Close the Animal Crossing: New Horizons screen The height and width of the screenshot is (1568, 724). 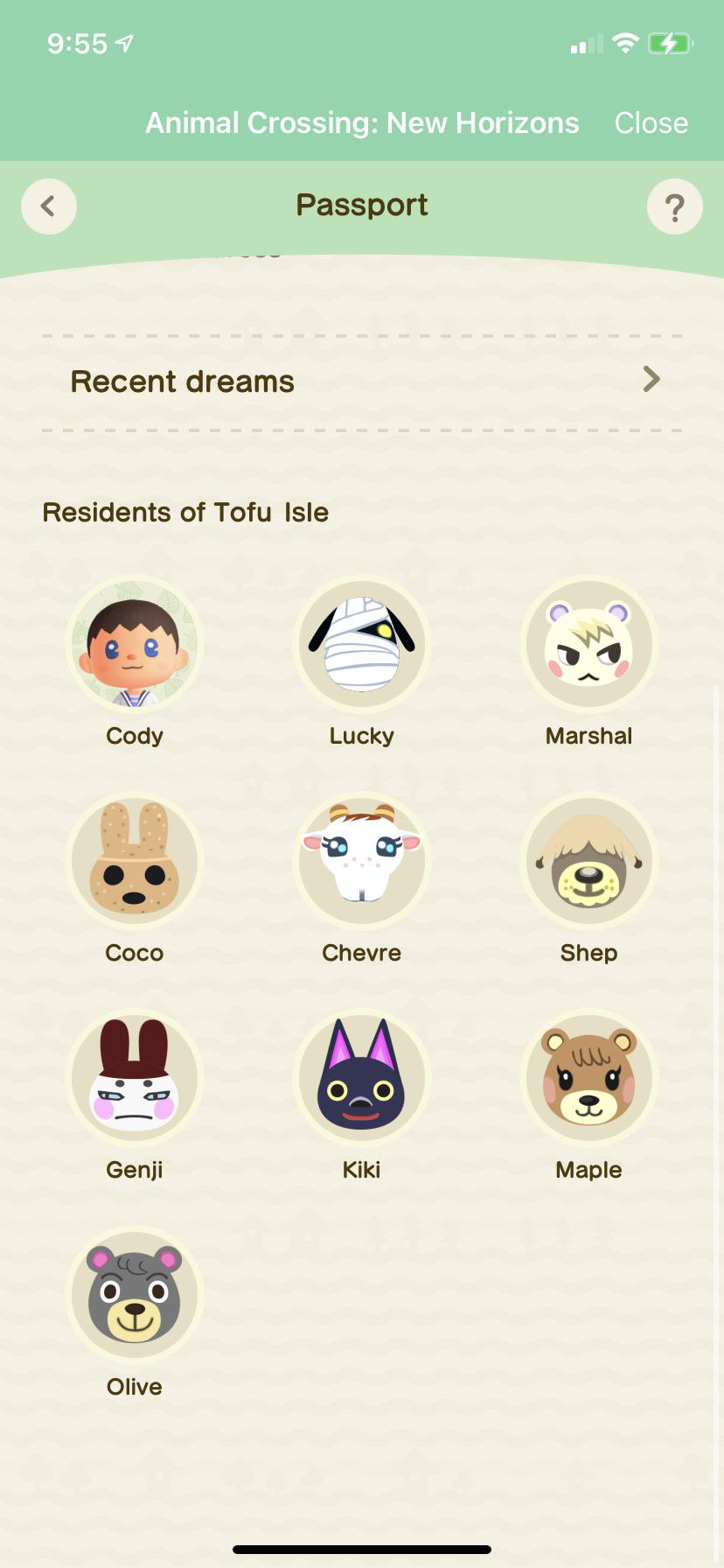click(651, 122)
